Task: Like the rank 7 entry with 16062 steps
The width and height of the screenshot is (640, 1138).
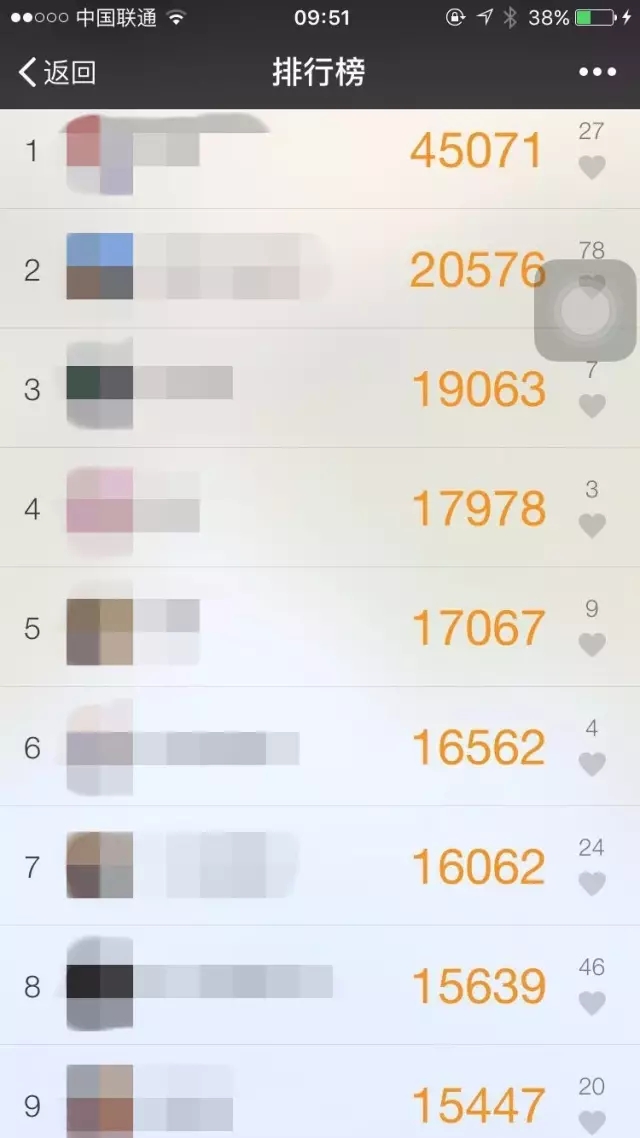Action: coord(592,883)
